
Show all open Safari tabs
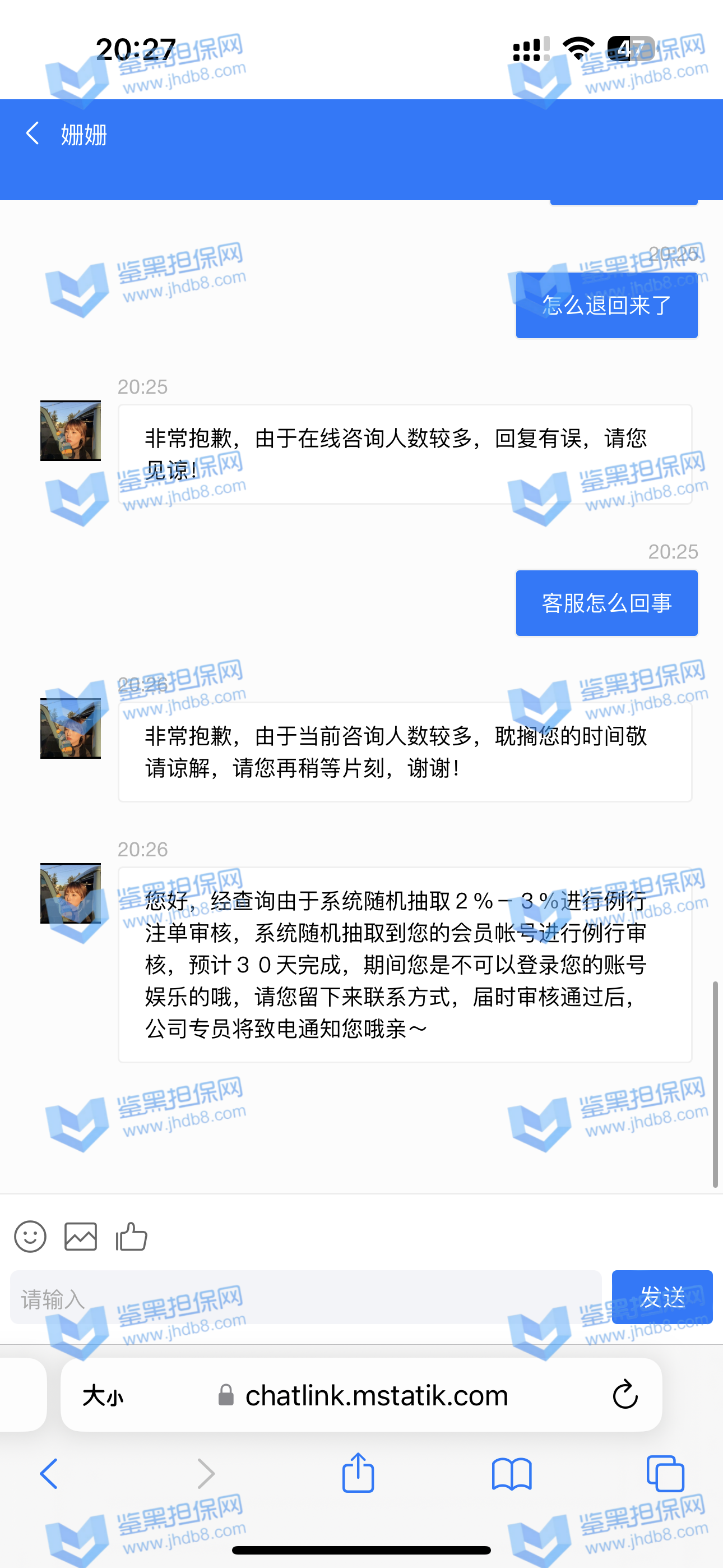[x=665, y=1474]
